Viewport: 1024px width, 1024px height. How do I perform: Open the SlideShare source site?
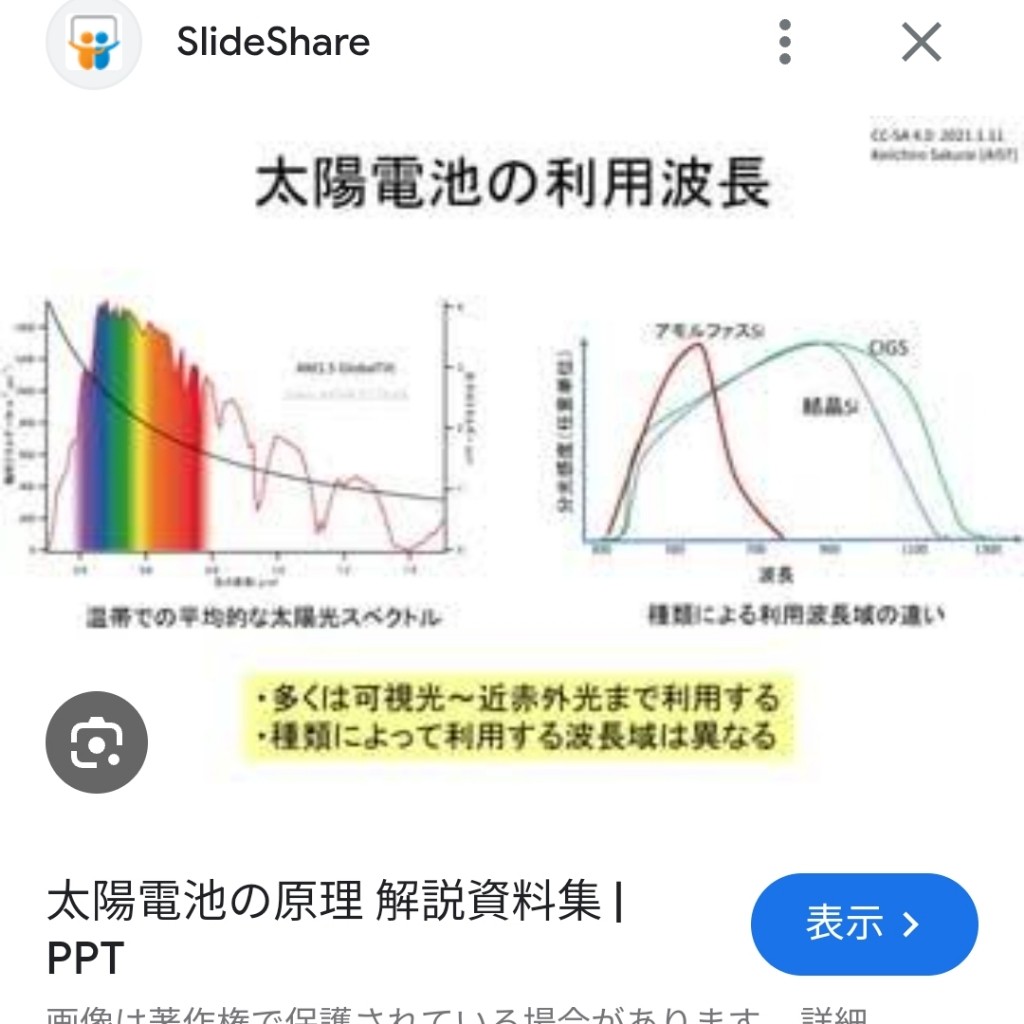tap(272, 42)
